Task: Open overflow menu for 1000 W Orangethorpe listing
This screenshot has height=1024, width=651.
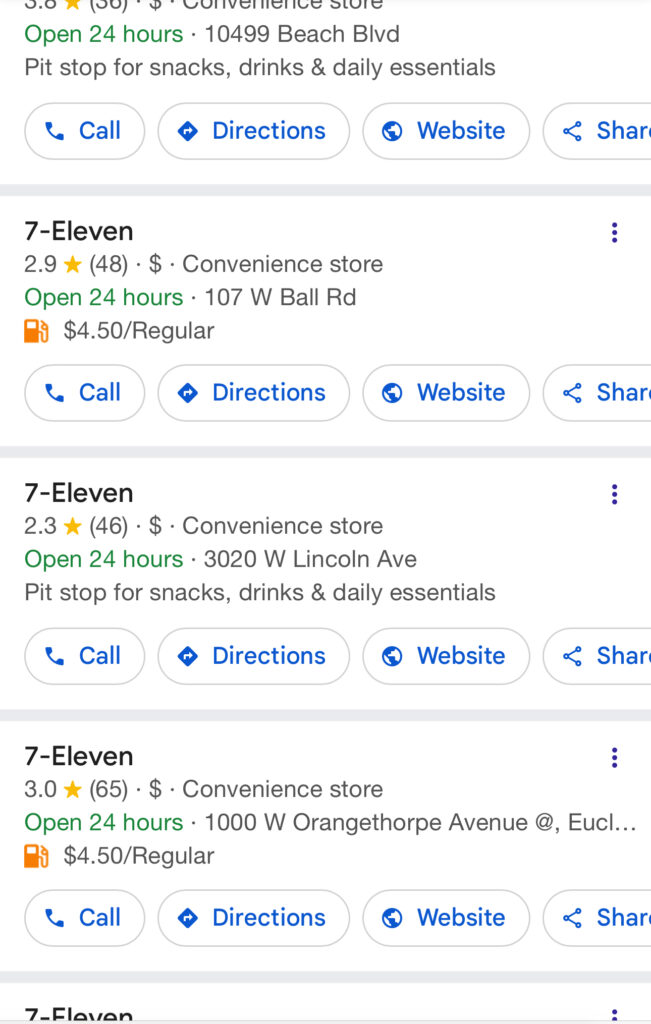Action: (614, 758)
